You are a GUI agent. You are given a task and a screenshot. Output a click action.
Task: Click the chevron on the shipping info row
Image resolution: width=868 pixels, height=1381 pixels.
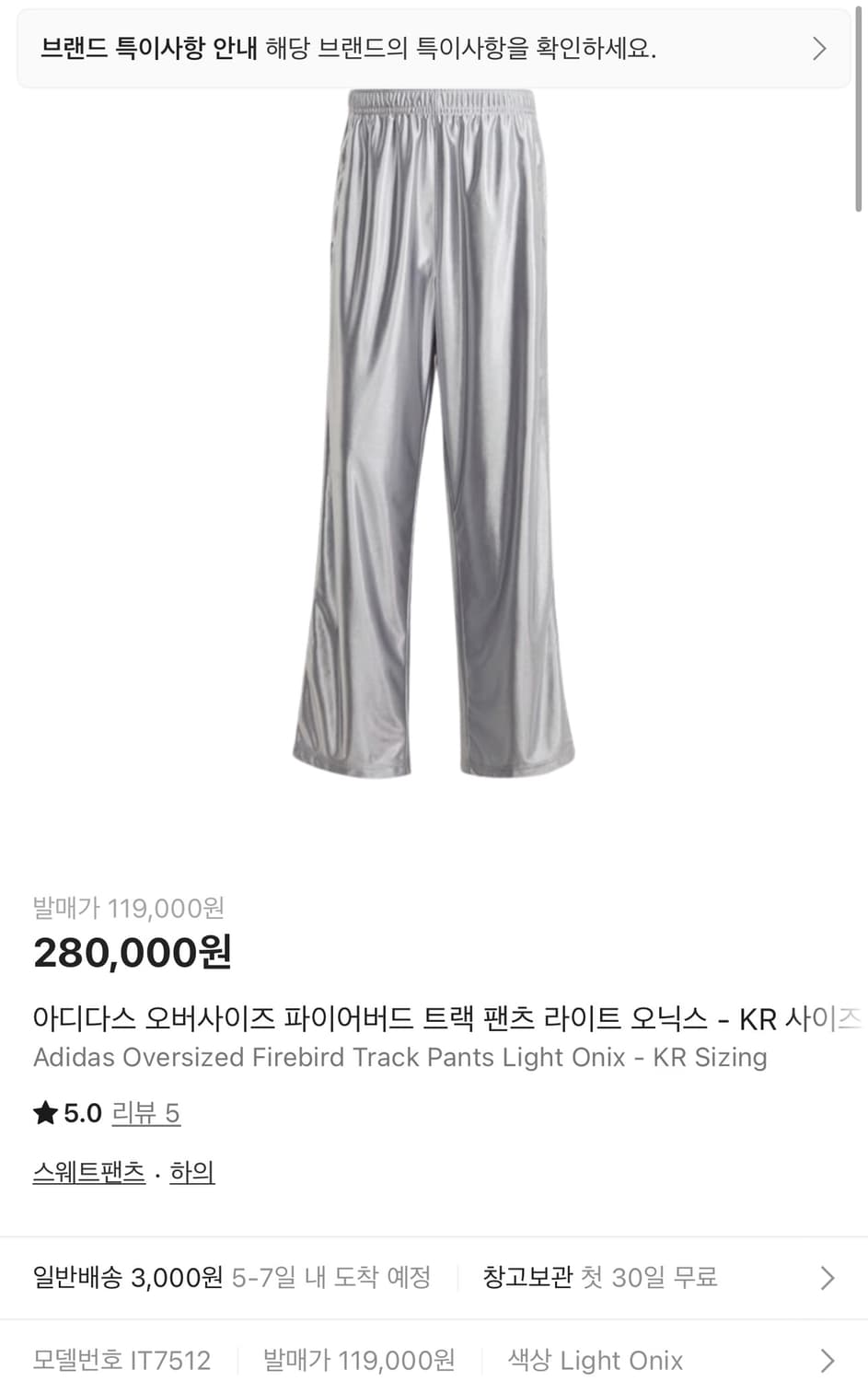[826, 1277]
